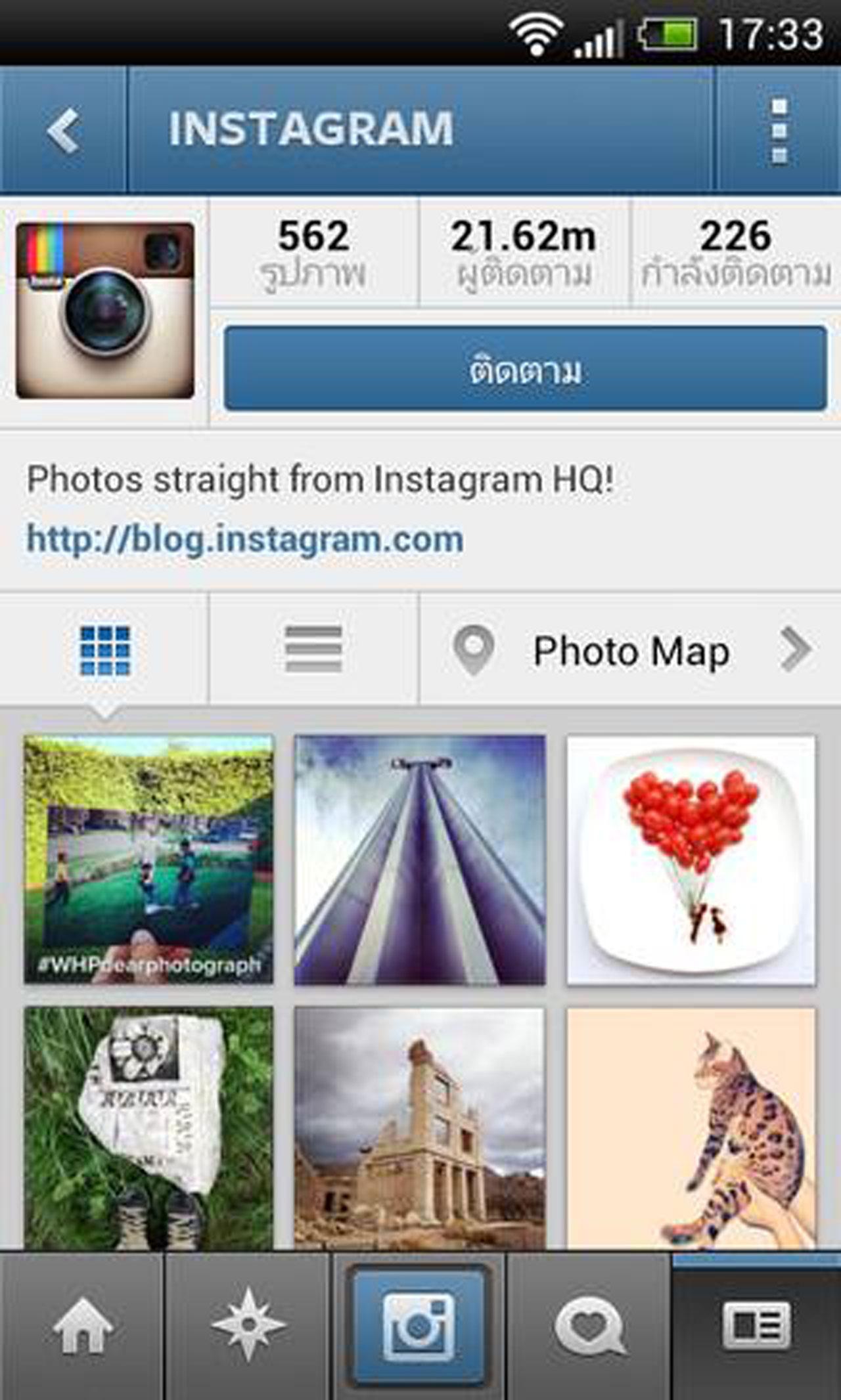Open the three-dot overflow menu
The height and width of the screenshot is (1400, 841).
779,130
